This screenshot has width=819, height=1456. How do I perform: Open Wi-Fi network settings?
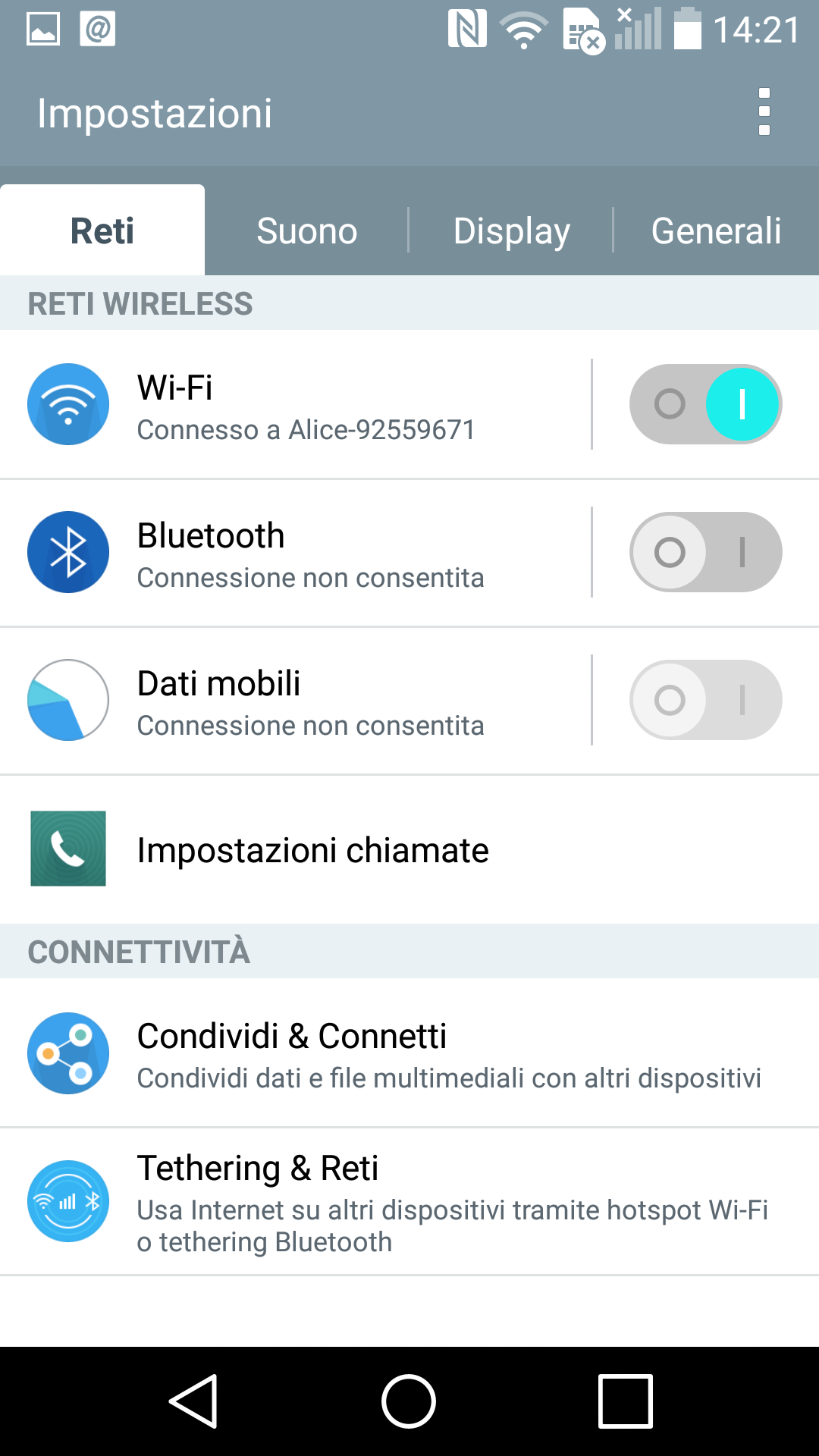pyautogui.click(x=296, y=404)
